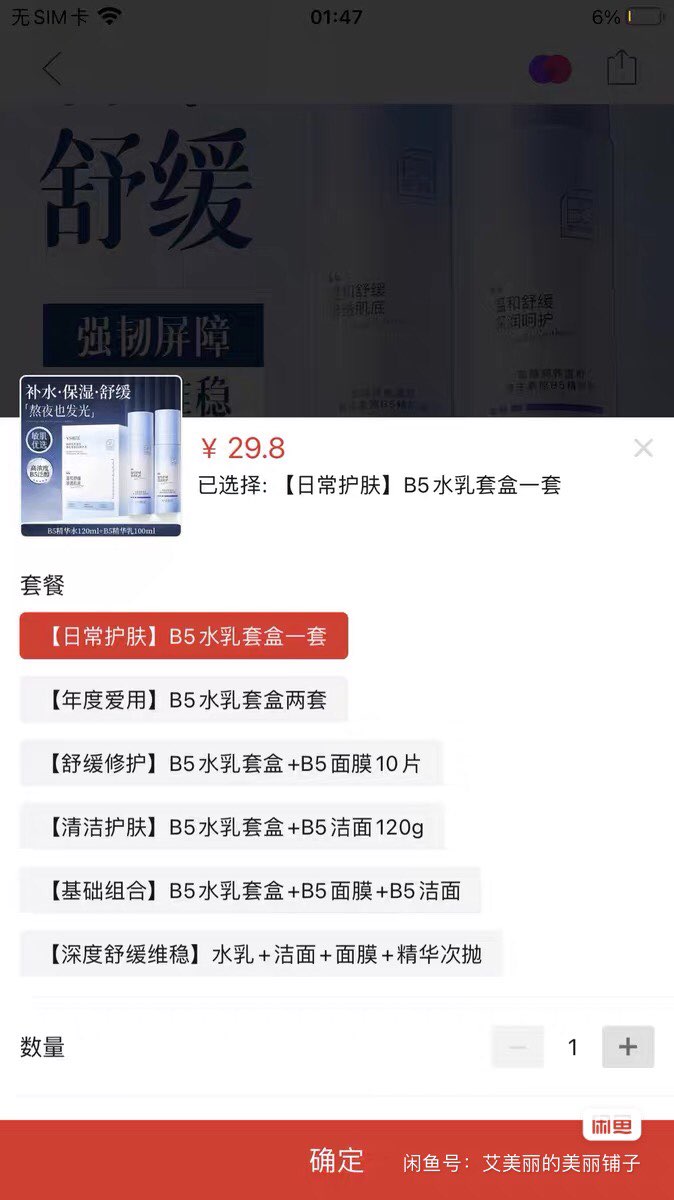Go back using the top-left arrow
674x1200 pixels.
point(52,69)
